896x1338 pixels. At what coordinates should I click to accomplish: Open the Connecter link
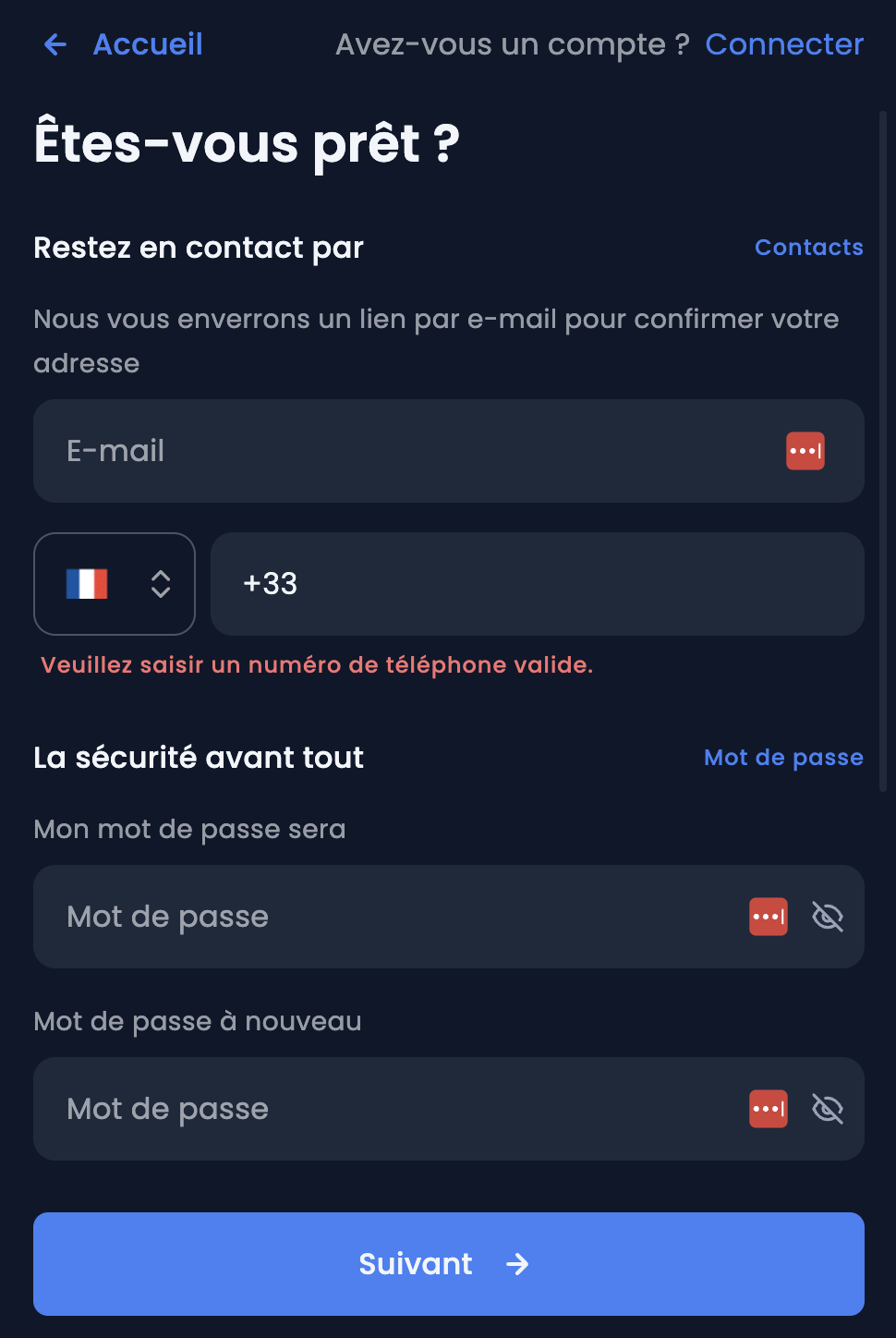(x=783, y=43)
